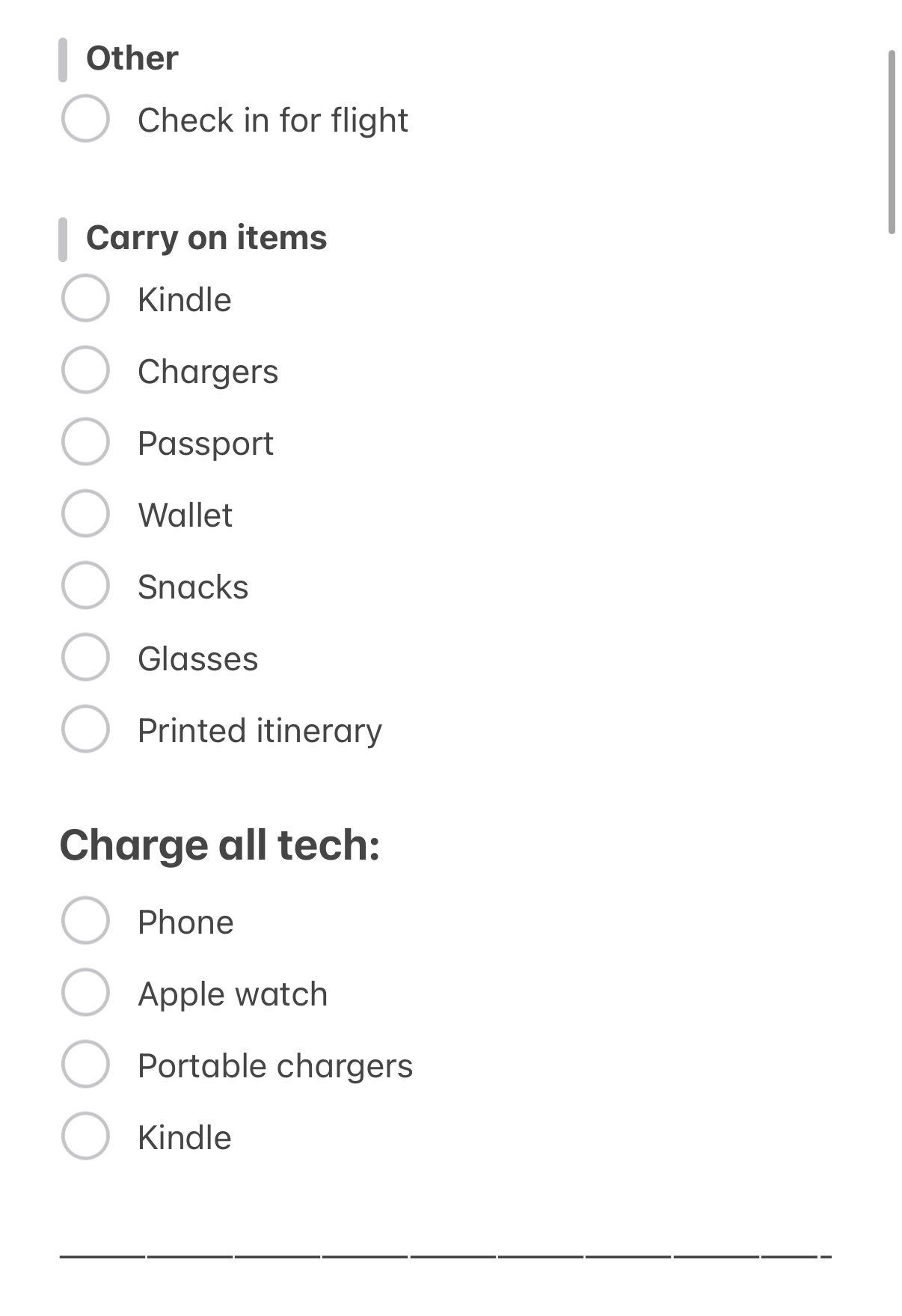Check off Glasses

tap(85, 657)
